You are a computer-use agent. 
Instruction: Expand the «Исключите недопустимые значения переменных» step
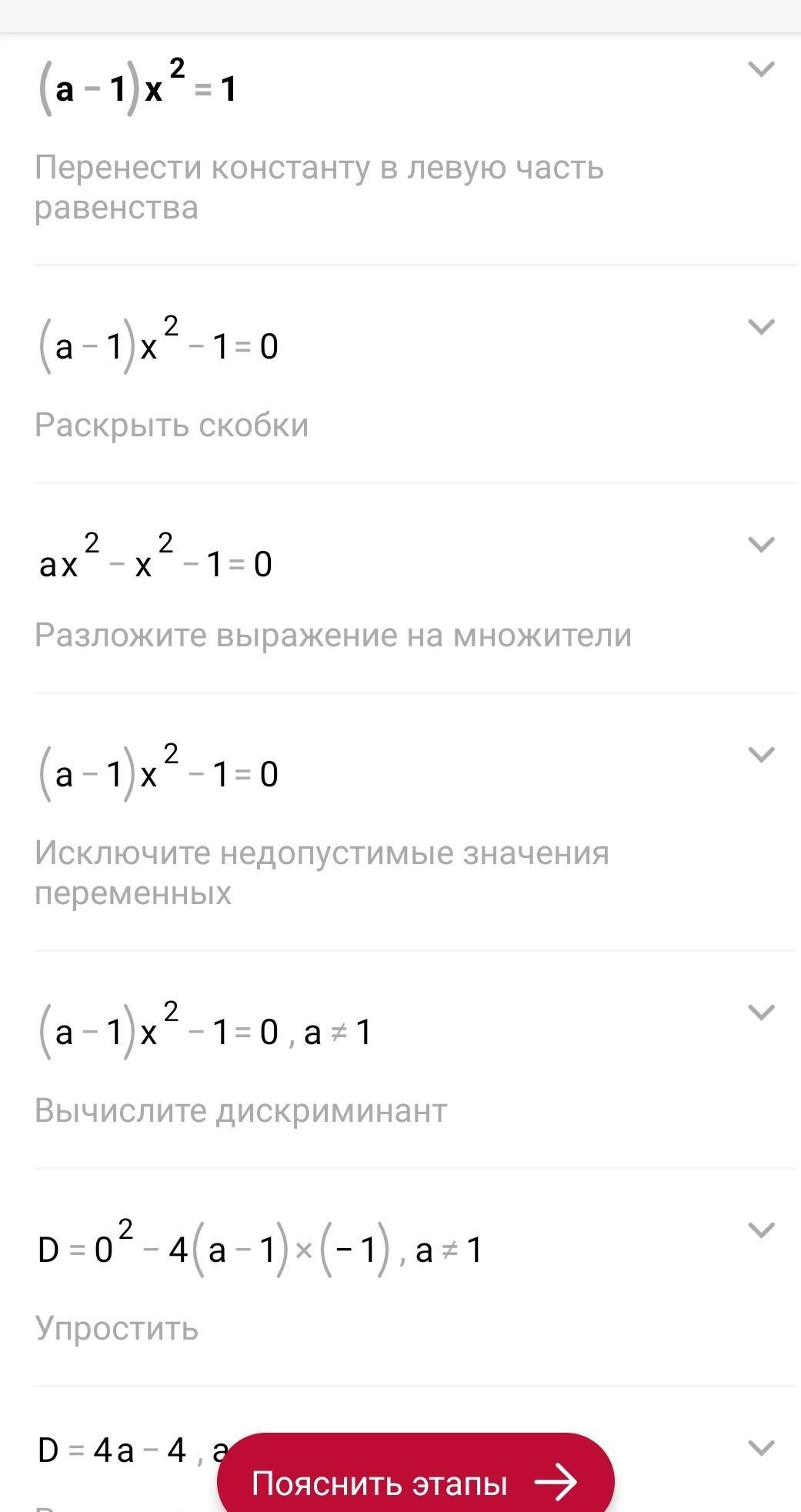tap(761, 755)
